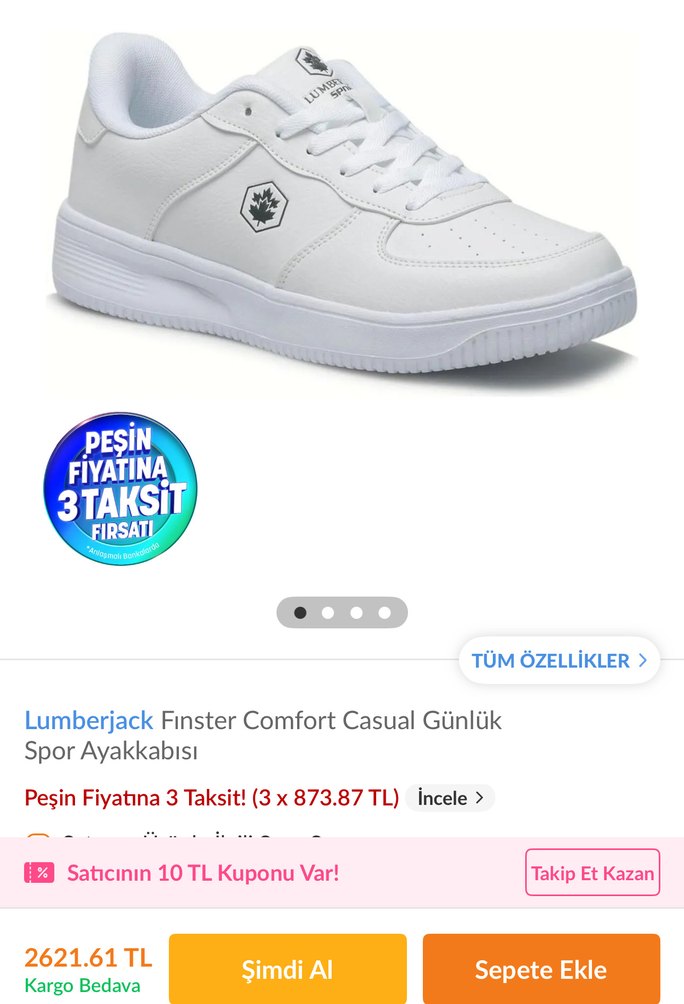This screenshot has width=684, height=1004.
Task: Tap İncele for installment details
Action: point(450,798)
